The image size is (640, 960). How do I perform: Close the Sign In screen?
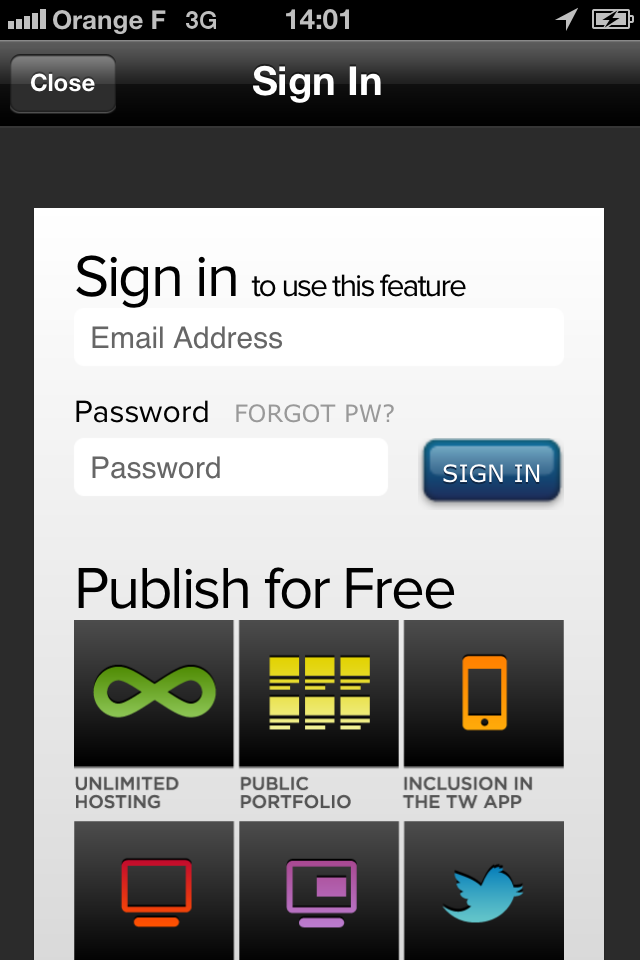coord(62,84)
